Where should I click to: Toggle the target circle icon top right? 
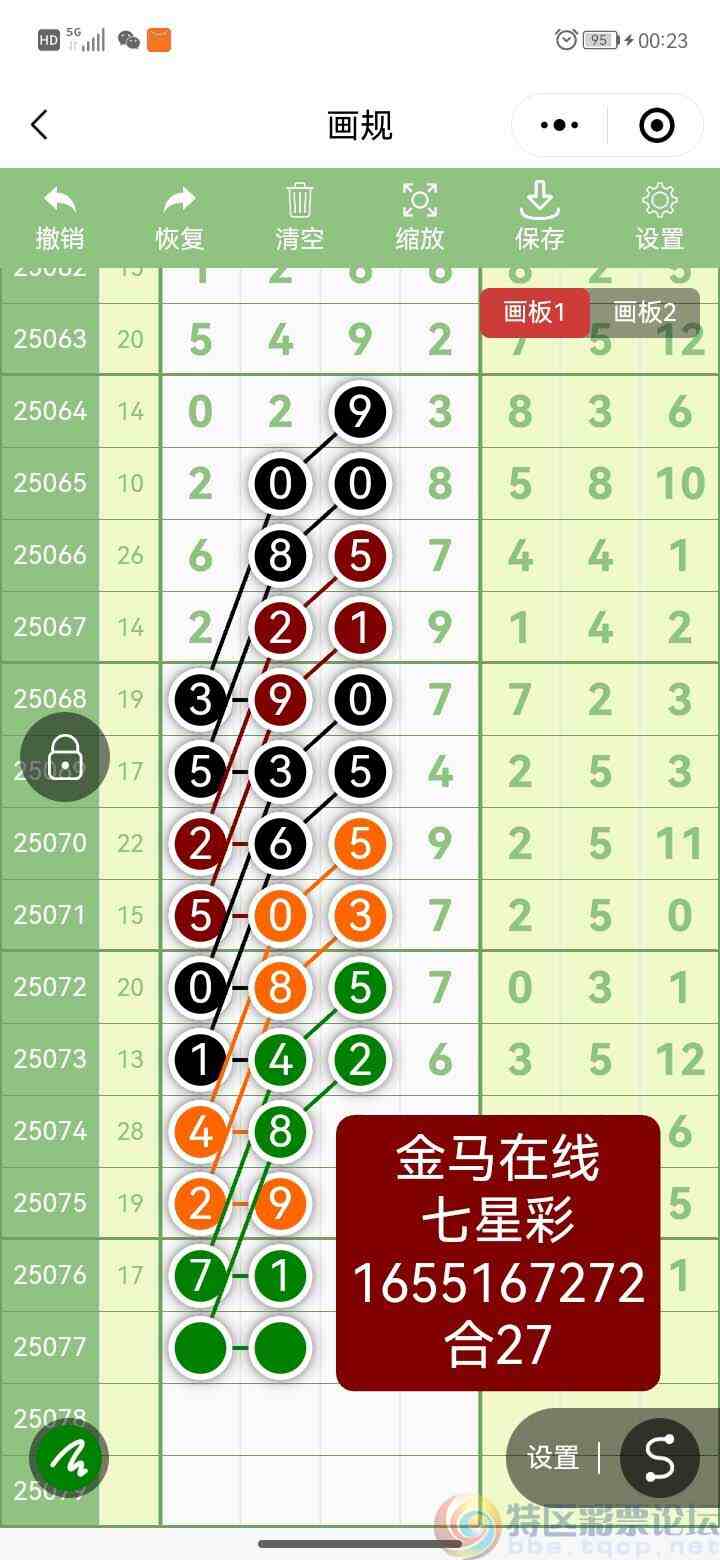657,125
